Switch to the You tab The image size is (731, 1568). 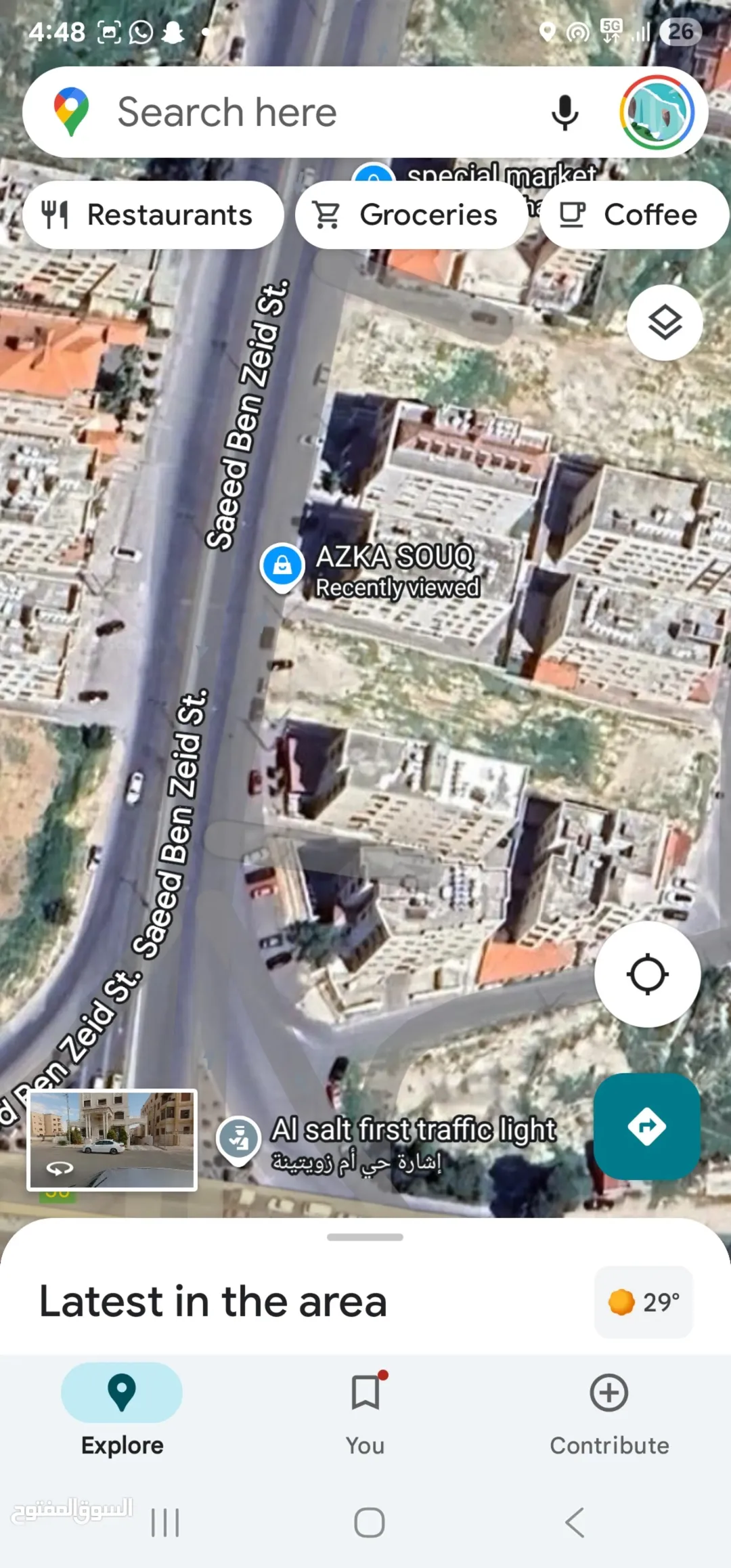tap(365, 1414)
